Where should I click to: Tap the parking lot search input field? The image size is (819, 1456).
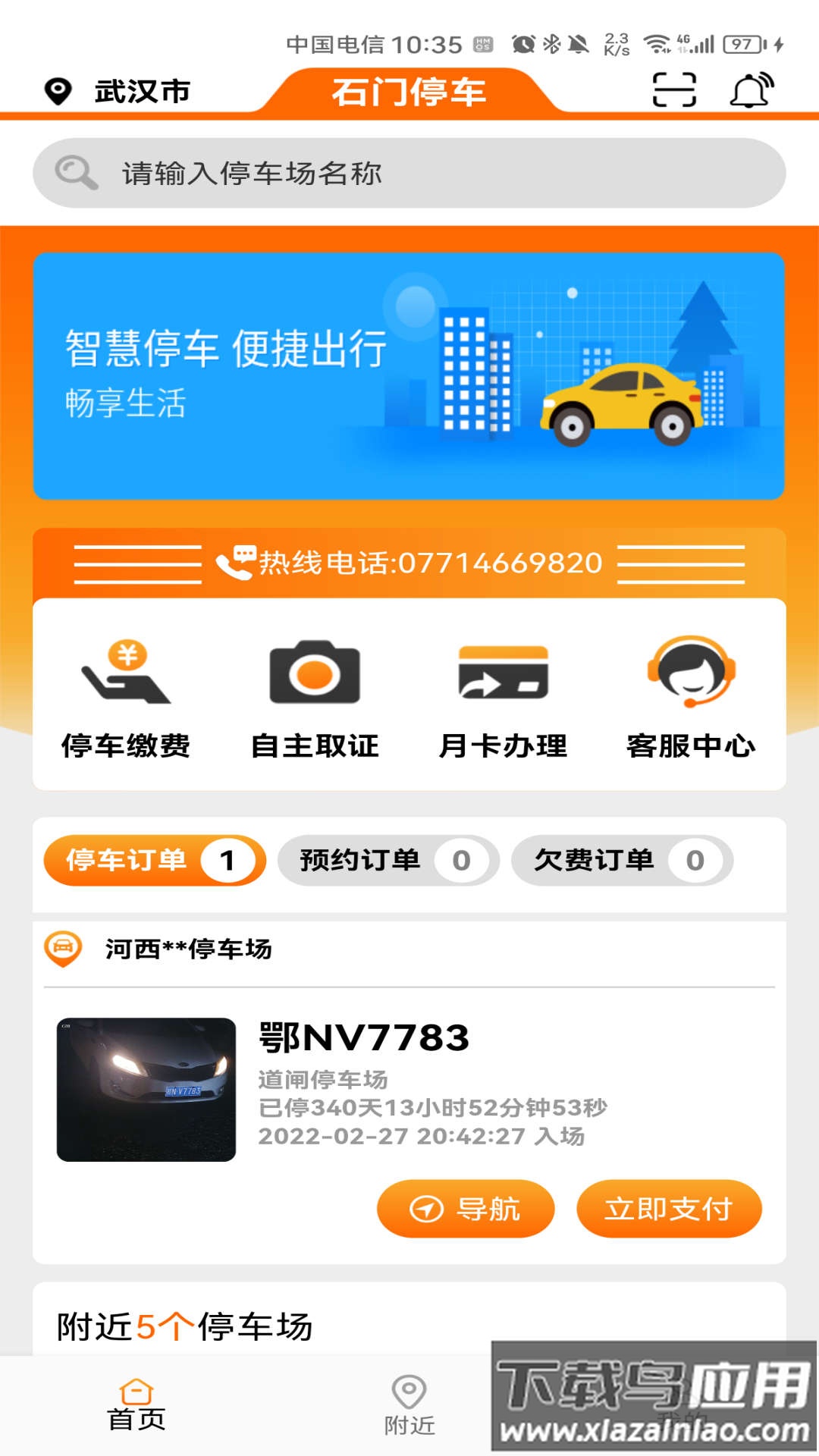coord(409,173)
